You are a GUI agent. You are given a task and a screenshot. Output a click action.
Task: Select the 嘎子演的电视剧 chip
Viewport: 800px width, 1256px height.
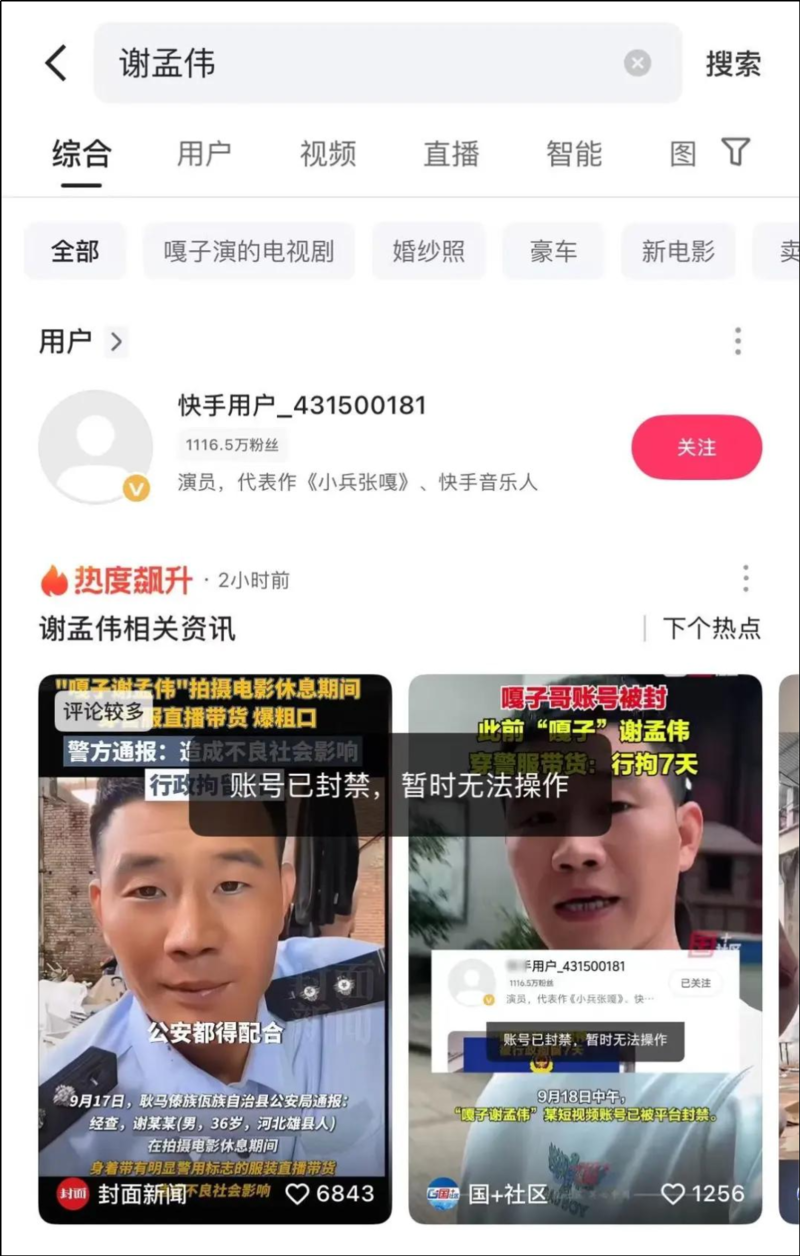pyautogui.click(x=248, y=251)
